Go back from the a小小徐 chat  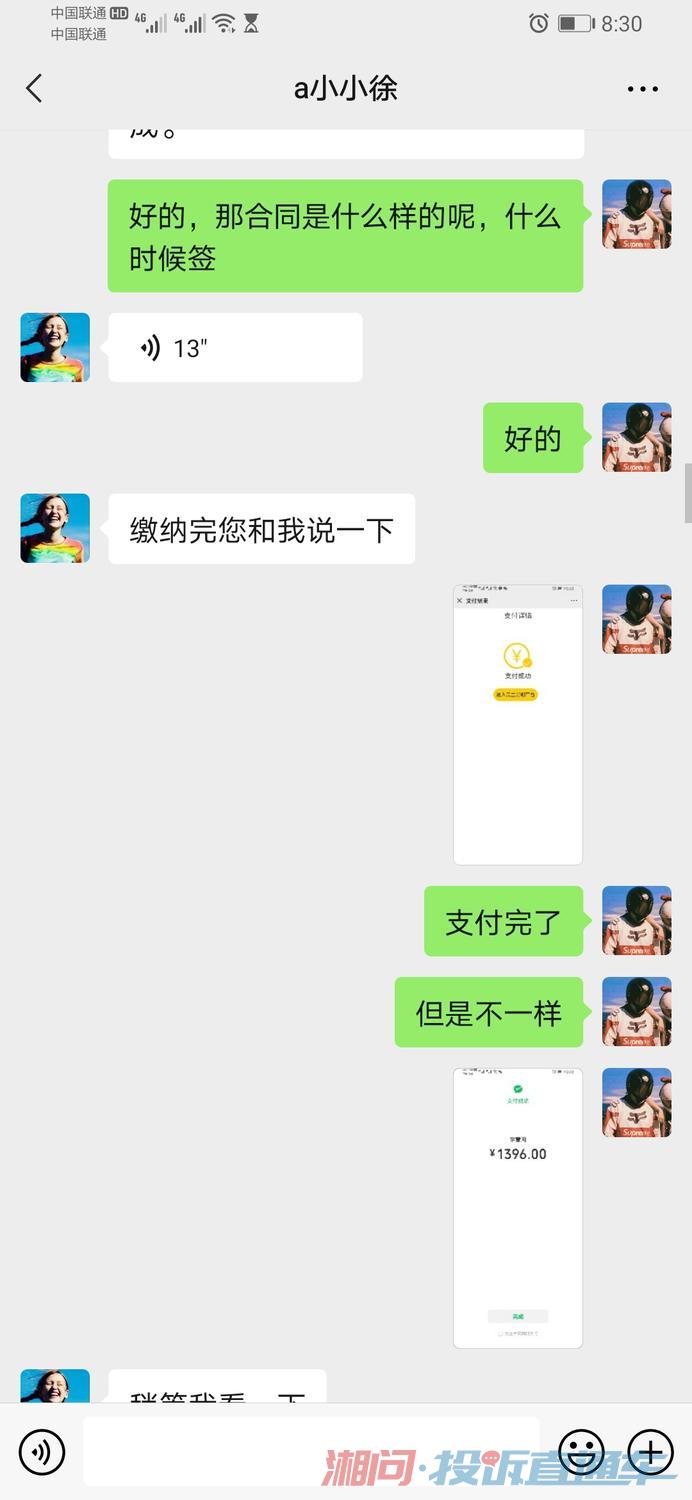point(34,88)
